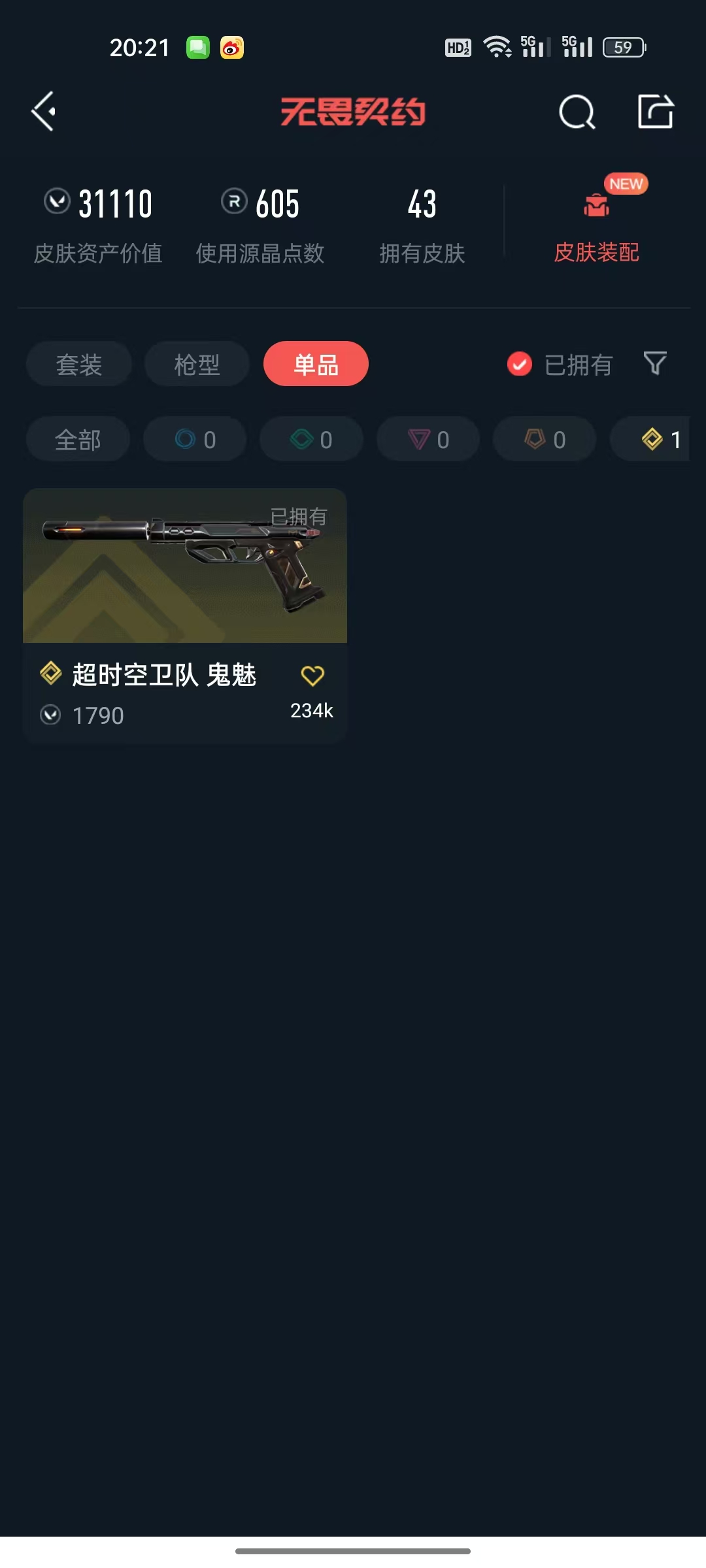Toggle the 已拥有 owned checkbox
706x1568 pixels.
pyautogui.click(x=520, y=364)
